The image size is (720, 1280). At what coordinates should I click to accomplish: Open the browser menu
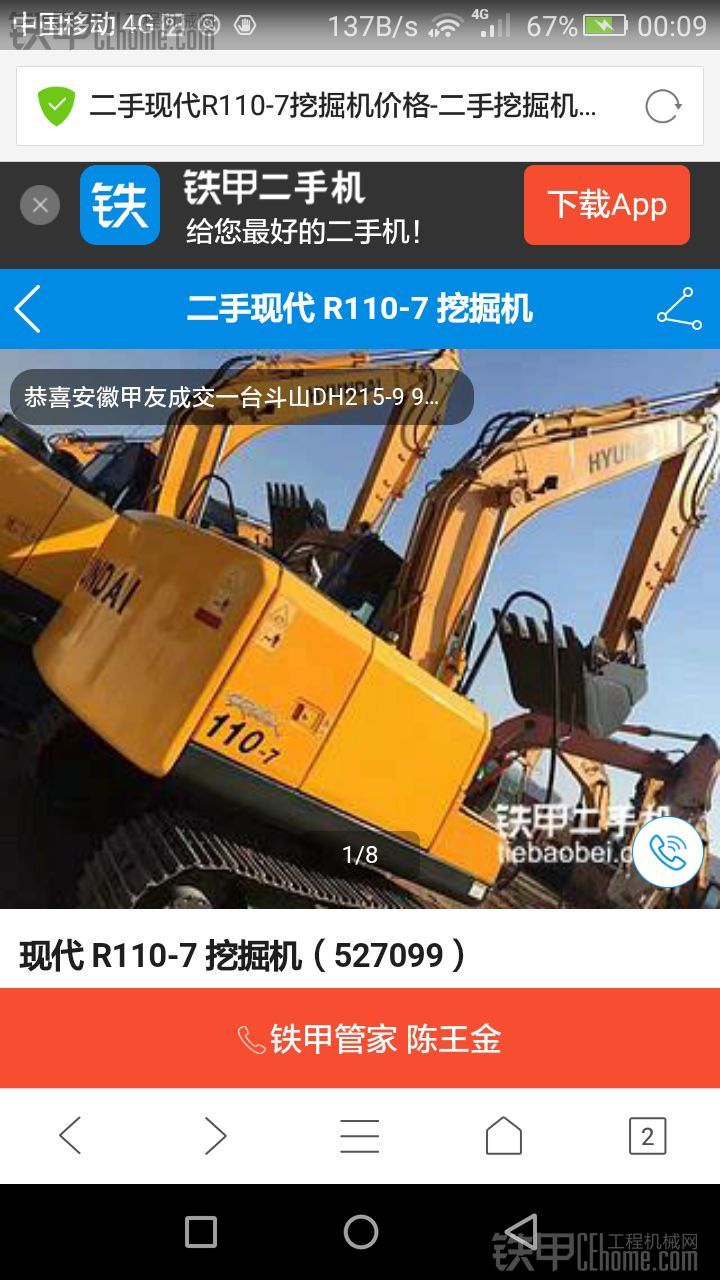tap(359, 1136)
